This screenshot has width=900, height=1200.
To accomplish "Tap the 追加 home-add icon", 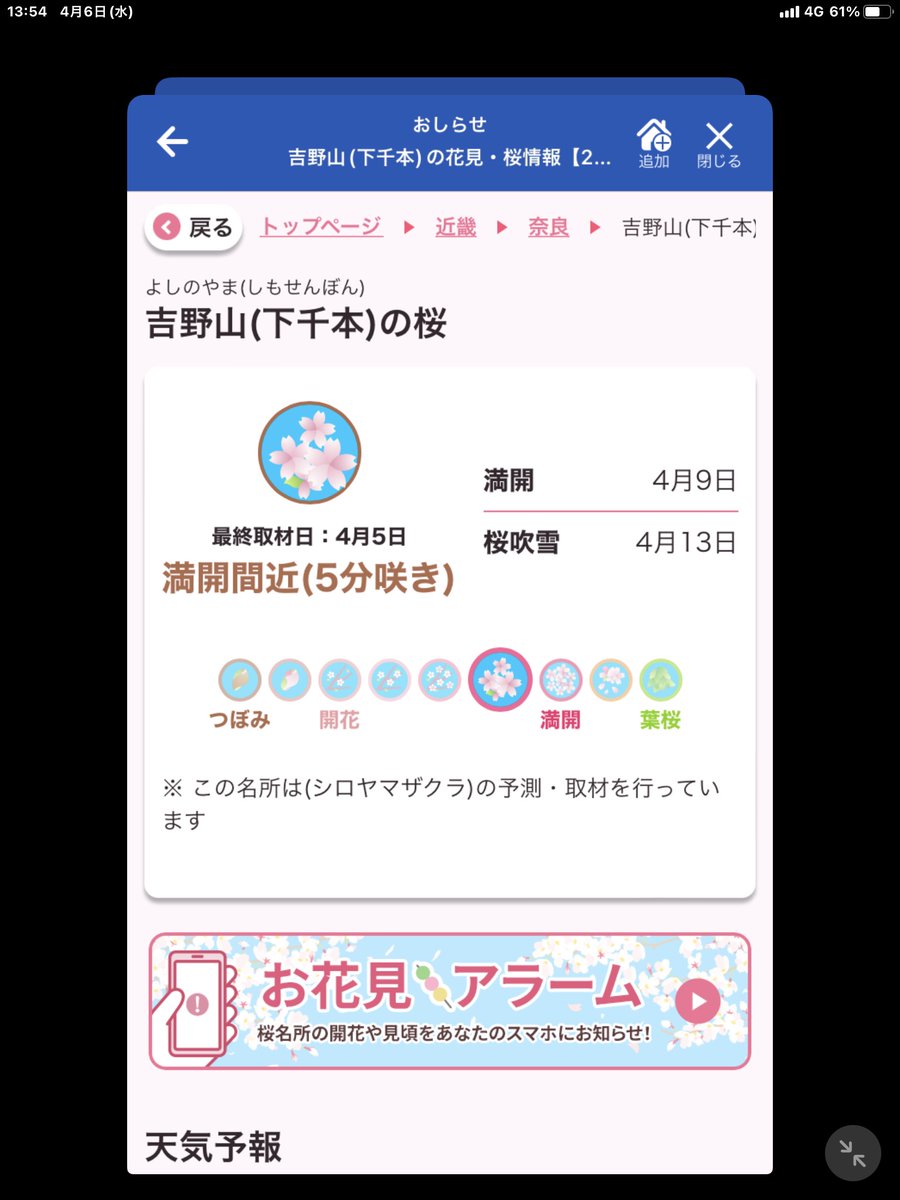I will click(654, 143).
